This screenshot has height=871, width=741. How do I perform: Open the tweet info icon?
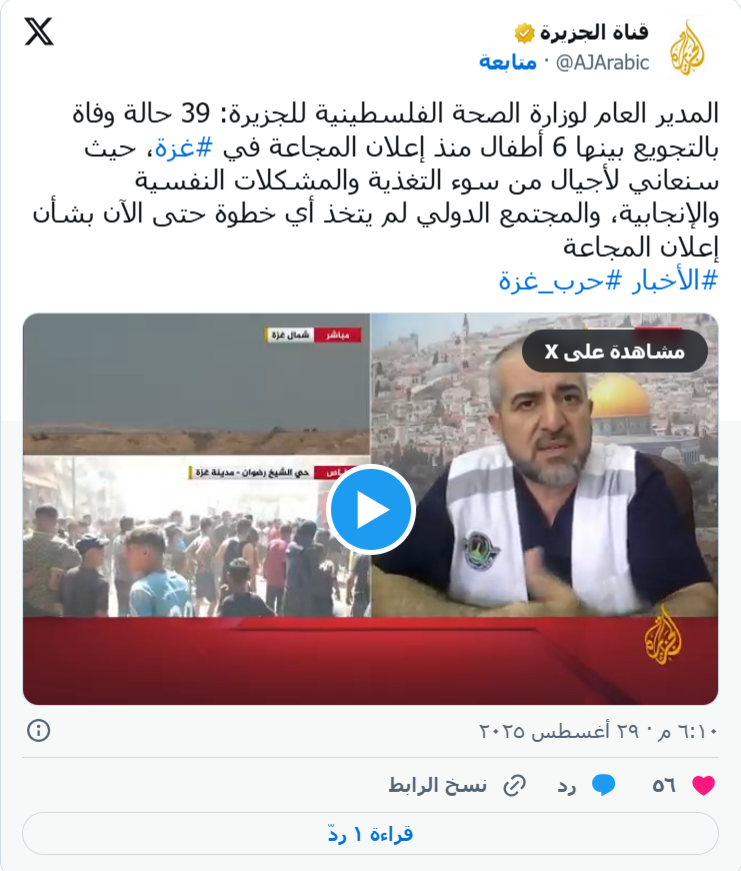(x=38, y=730)
